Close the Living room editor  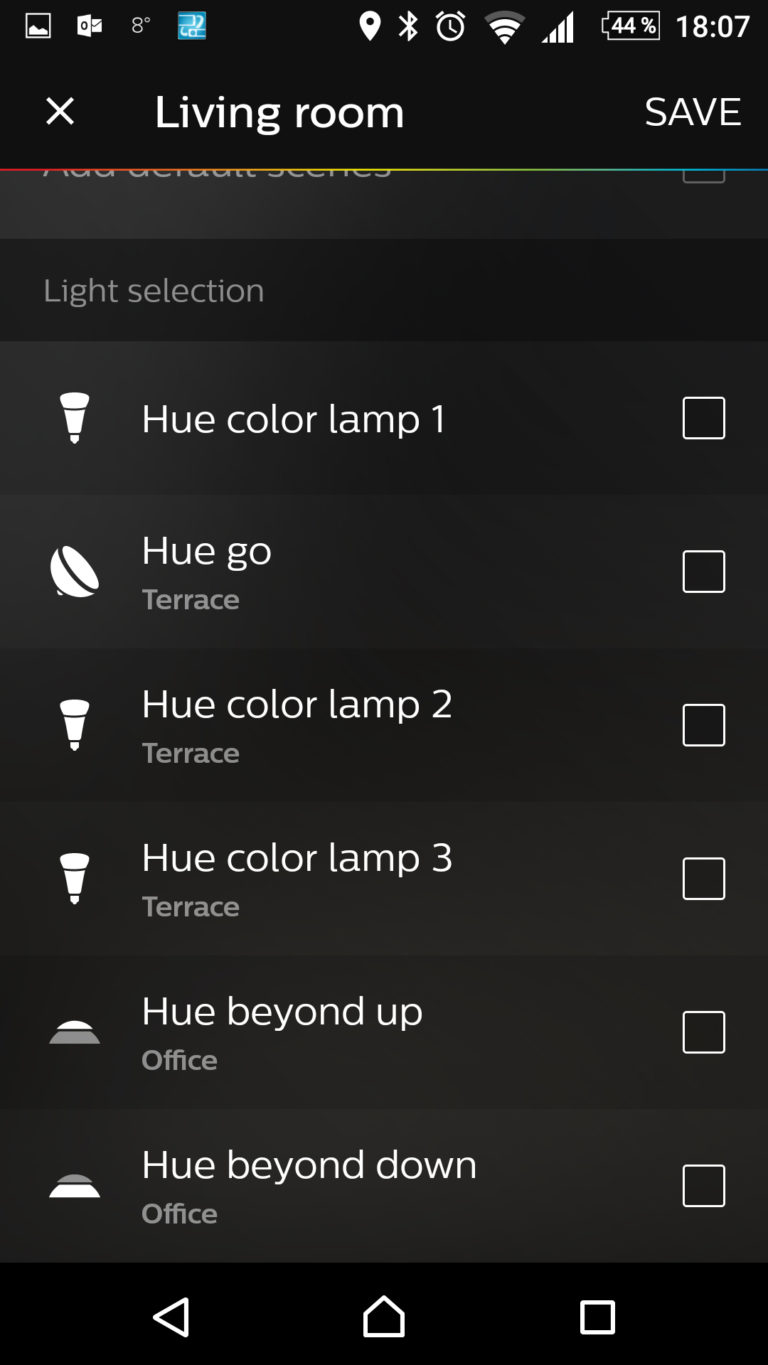[60, 111]
